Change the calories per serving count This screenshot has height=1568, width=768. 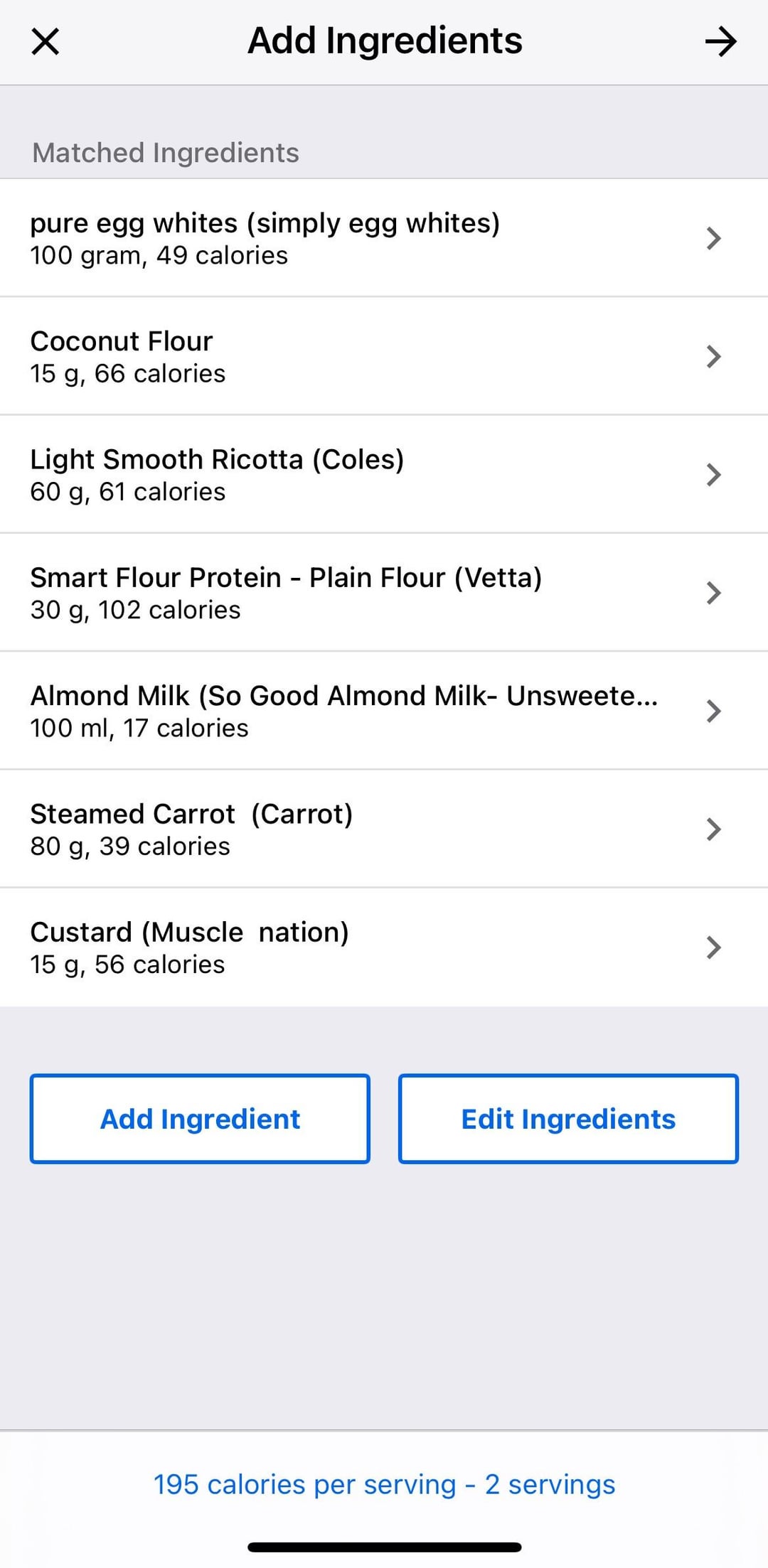[384, 1484]
